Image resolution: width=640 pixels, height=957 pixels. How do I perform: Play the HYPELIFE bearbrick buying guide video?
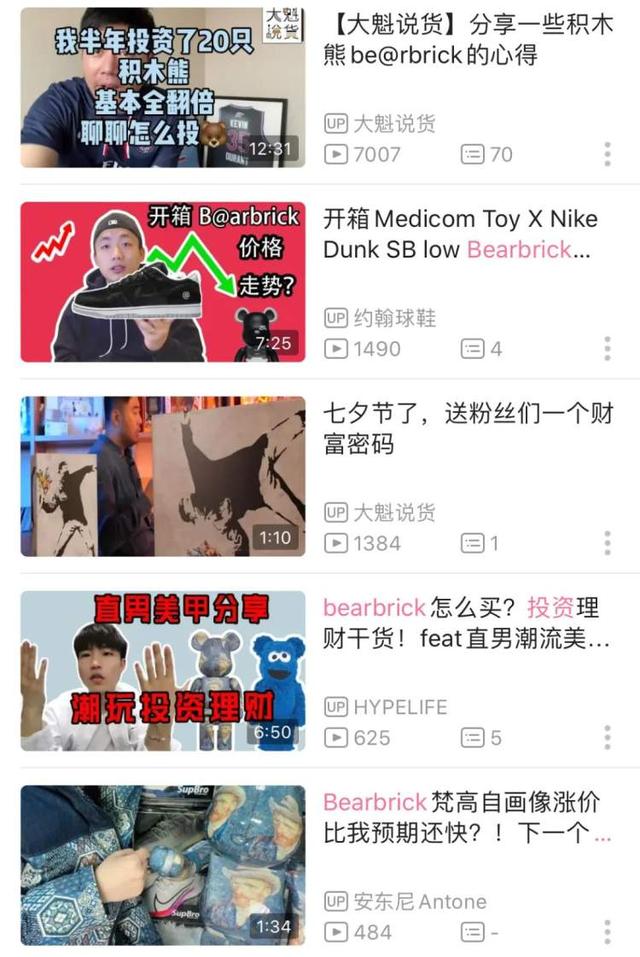pyautogui.click(x=162, y=670)
